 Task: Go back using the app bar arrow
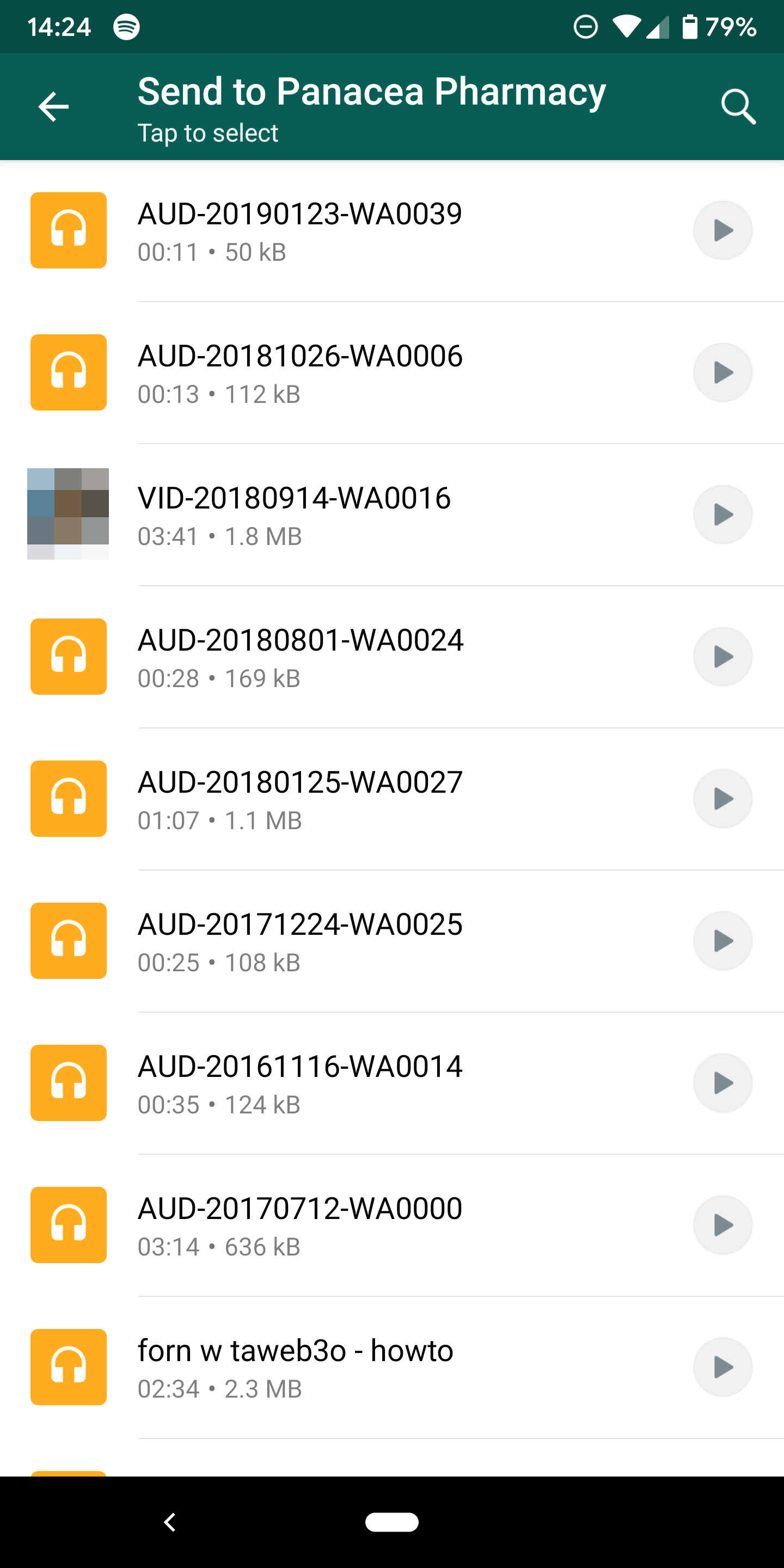[53, 107]
